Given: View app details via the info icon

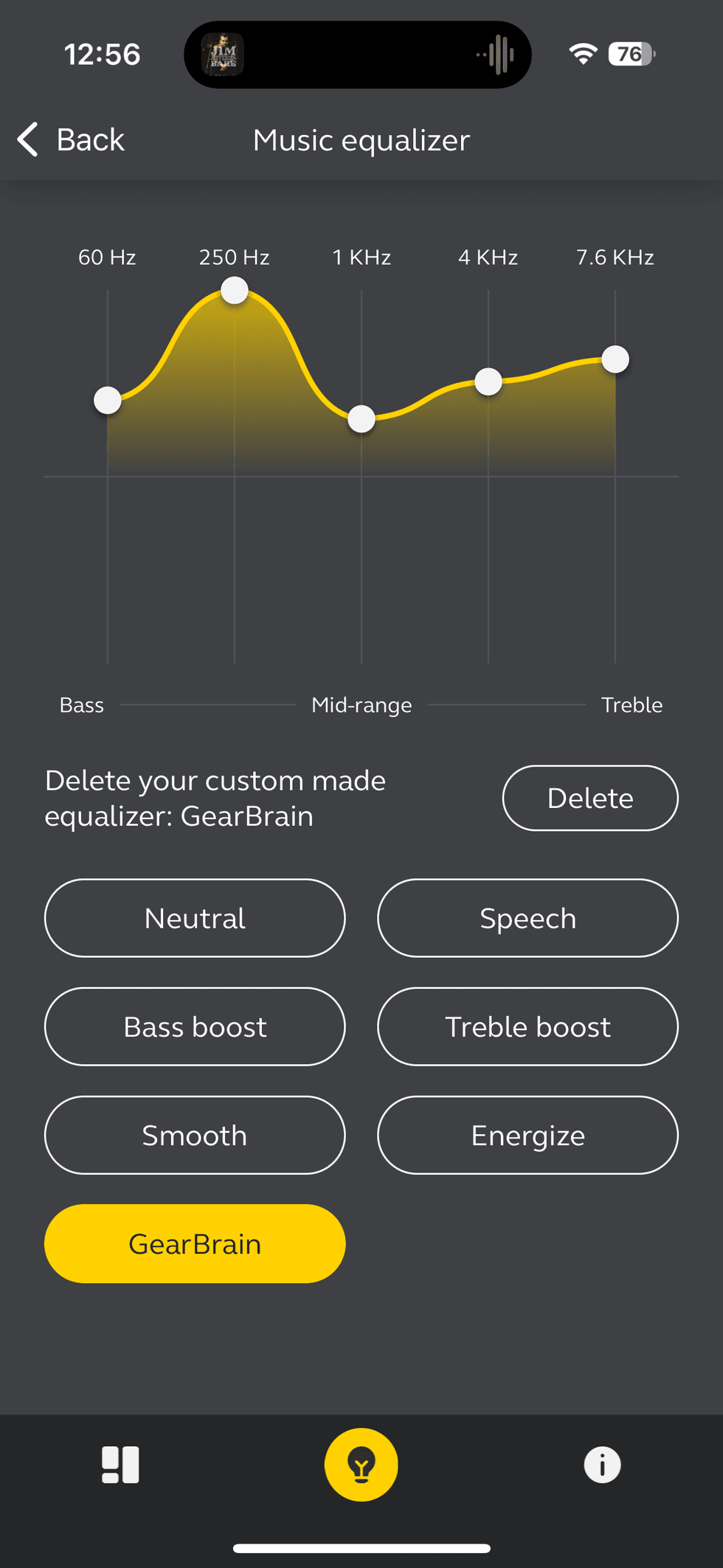Looking at the screenshot, I should coord(602,1464).
